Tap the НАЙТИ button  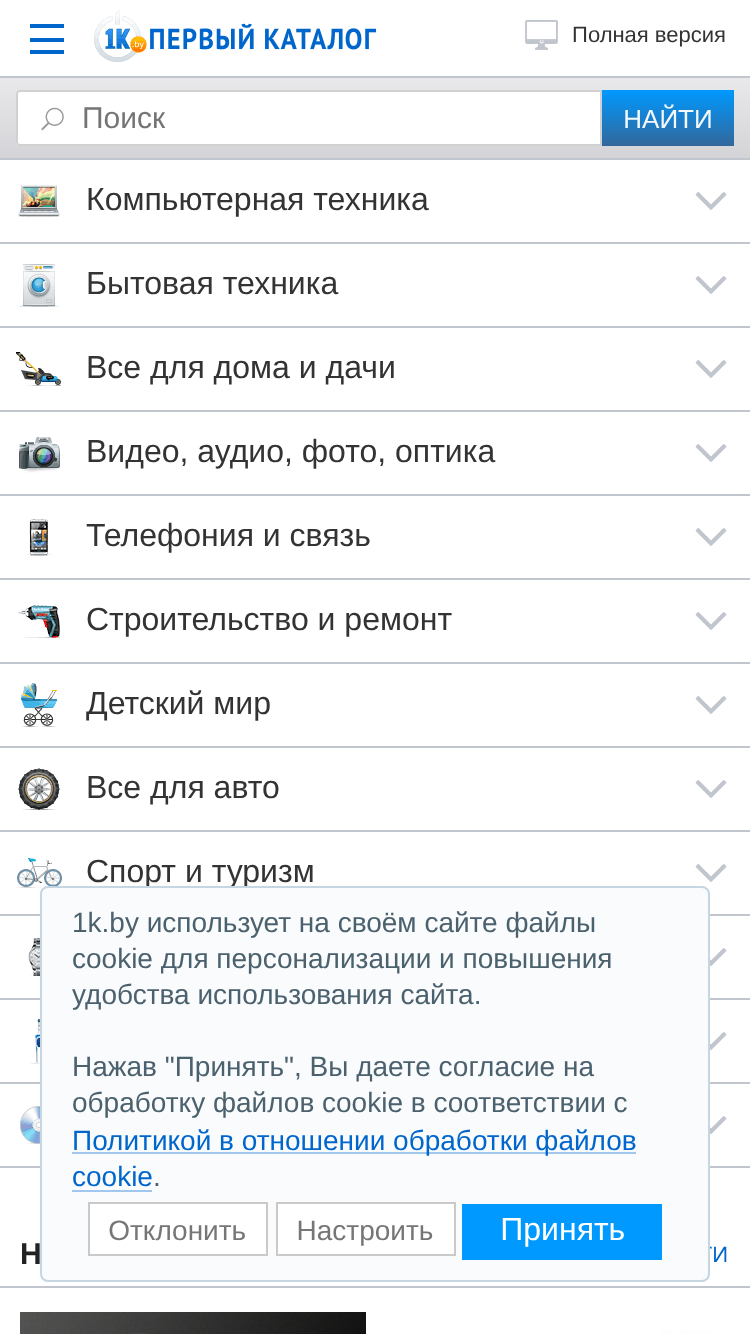[x=668, y=118]
